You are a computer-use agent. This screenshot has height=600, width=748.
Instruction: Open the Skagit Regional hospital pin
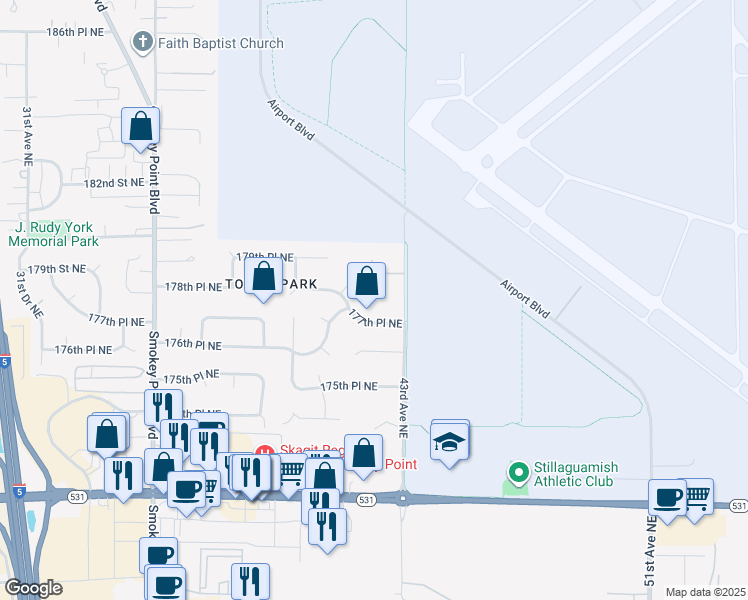(x=264, y=452)
